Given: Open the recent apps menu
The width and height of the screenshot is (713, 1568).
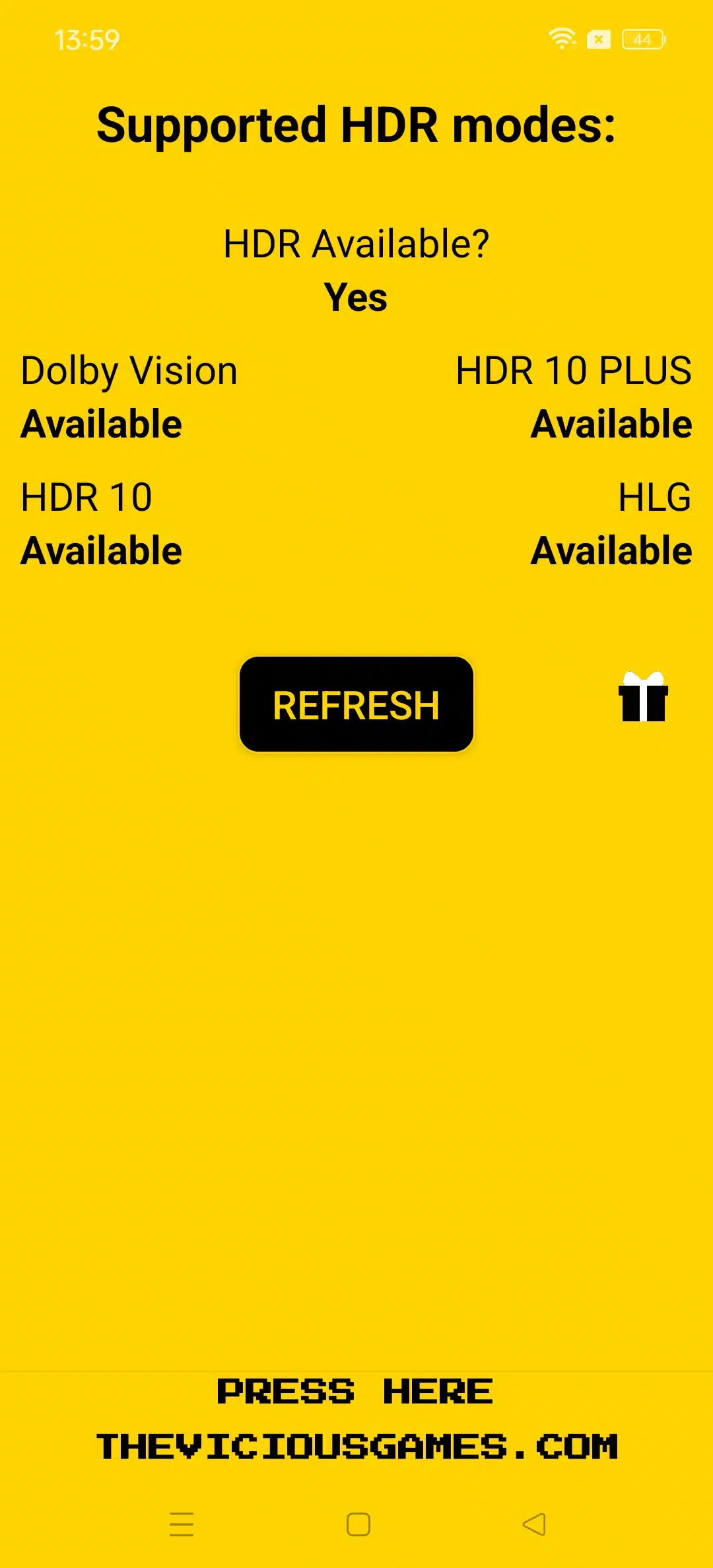Looking at the screenshot, I should pos(182,1524).
